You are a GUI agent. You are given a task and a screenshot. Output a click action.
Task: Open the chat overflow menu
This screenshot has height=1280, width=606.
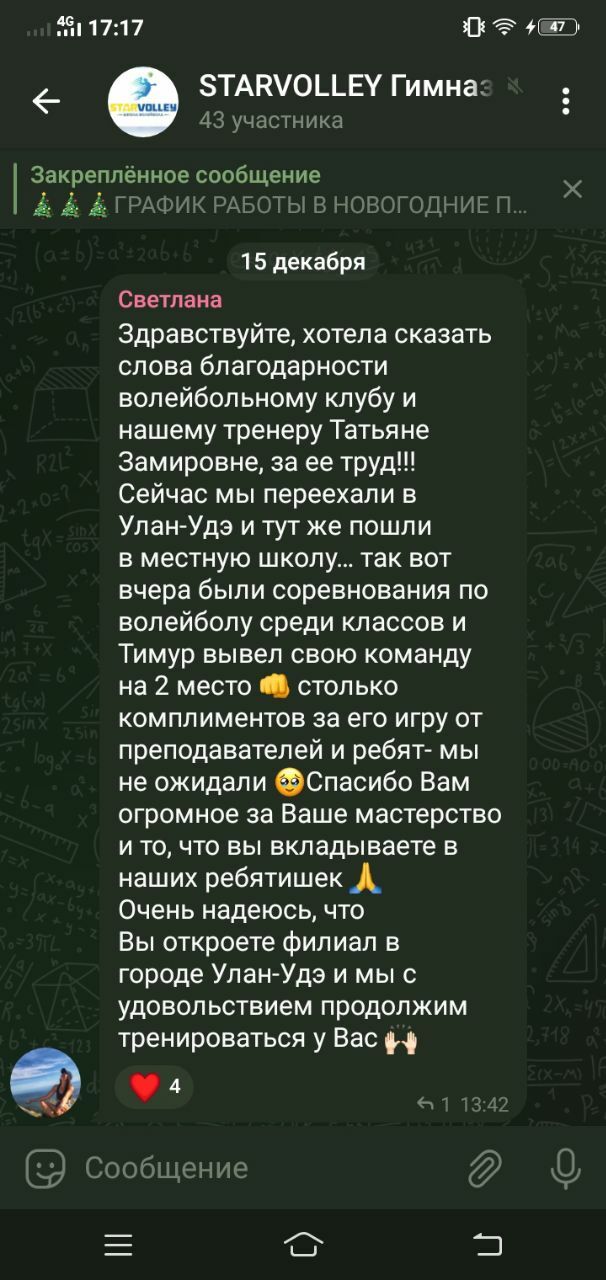566,101
